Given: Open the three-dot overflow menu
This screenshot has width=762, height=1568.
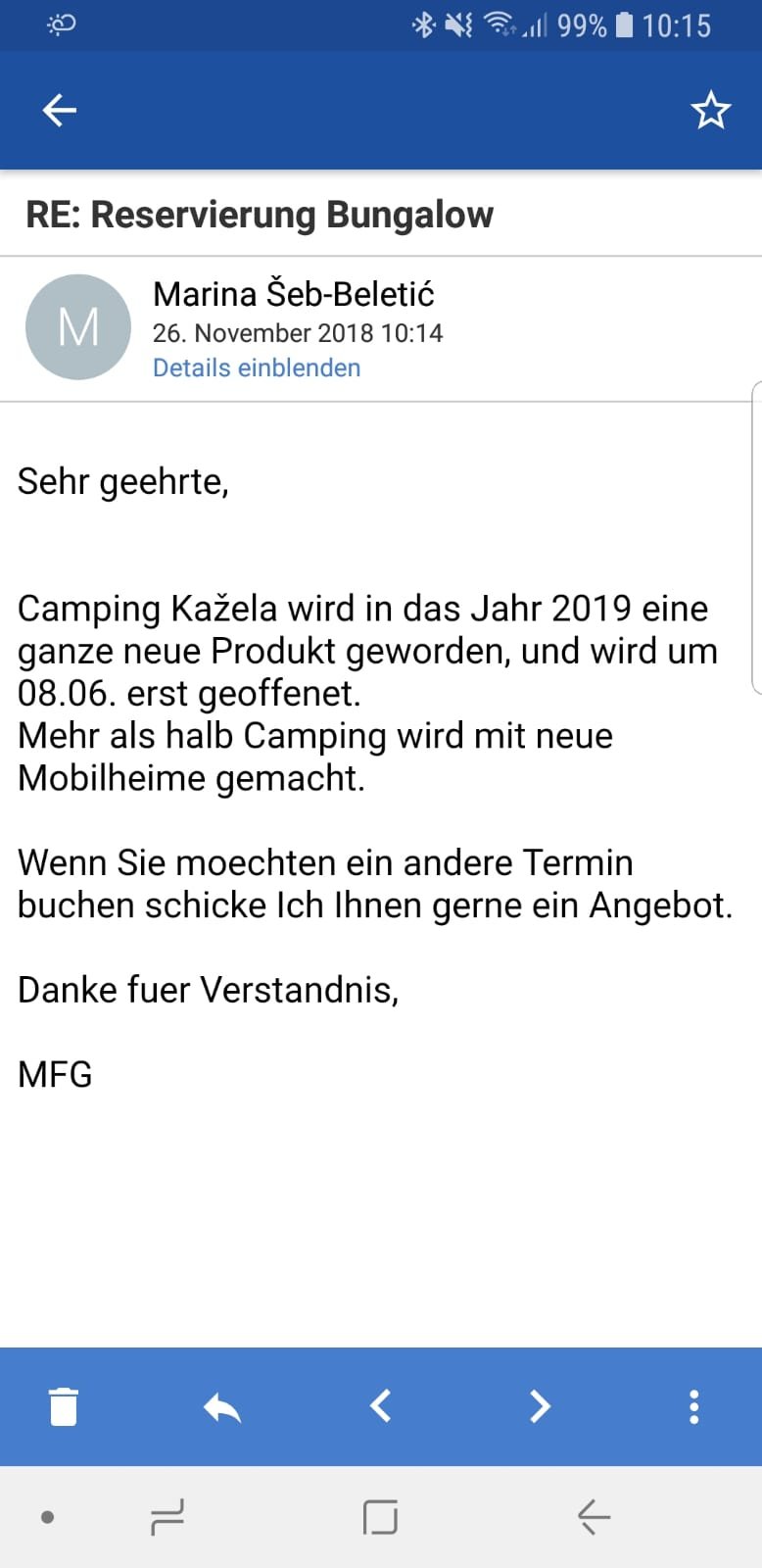Looking at the screenshot, I should coord(693,1406).
